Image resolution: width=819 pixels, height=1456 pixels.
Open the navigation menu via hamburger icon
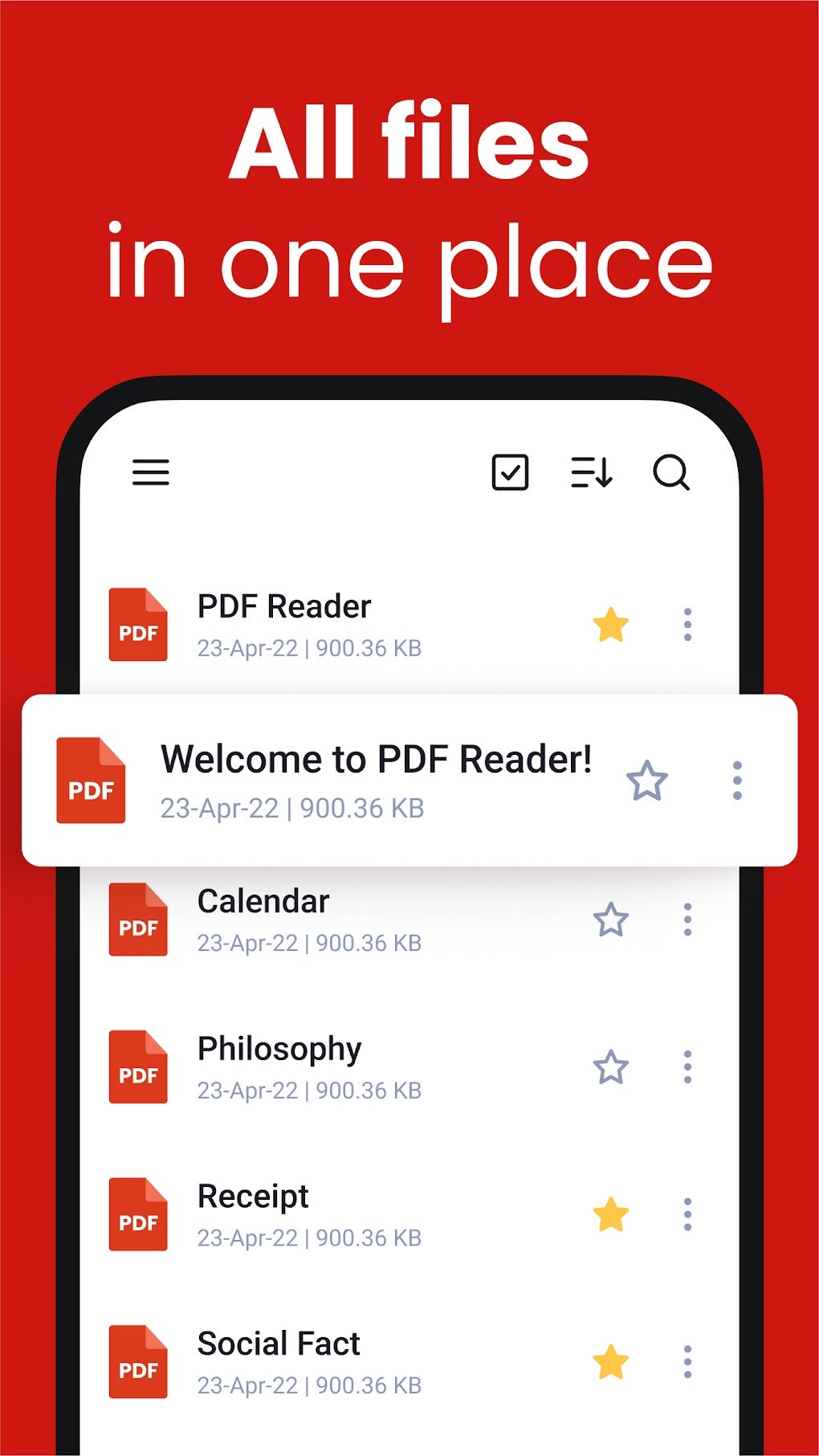(150, 474)
